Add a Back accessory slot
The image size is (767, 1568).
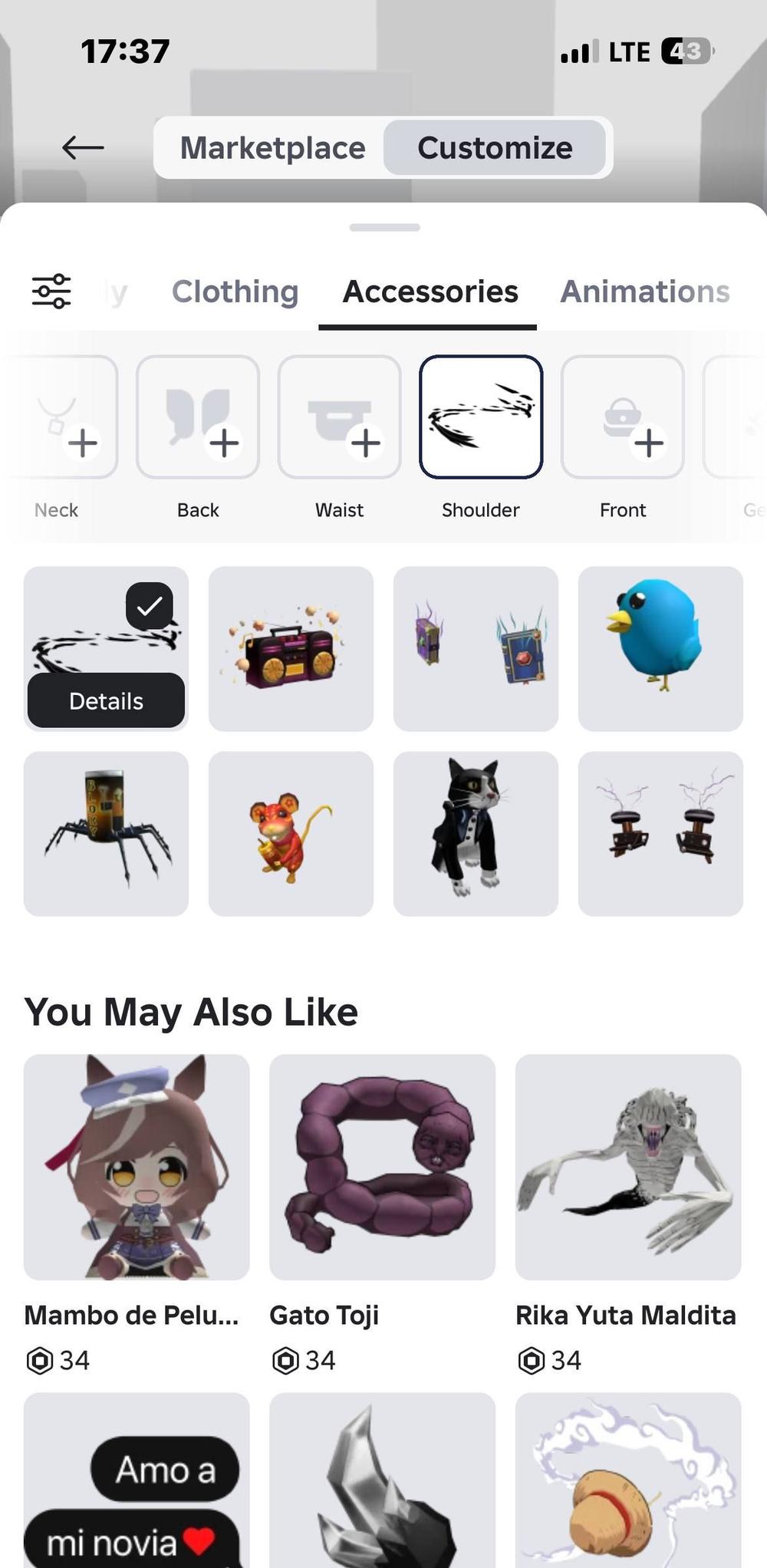[x=198, y=417]
